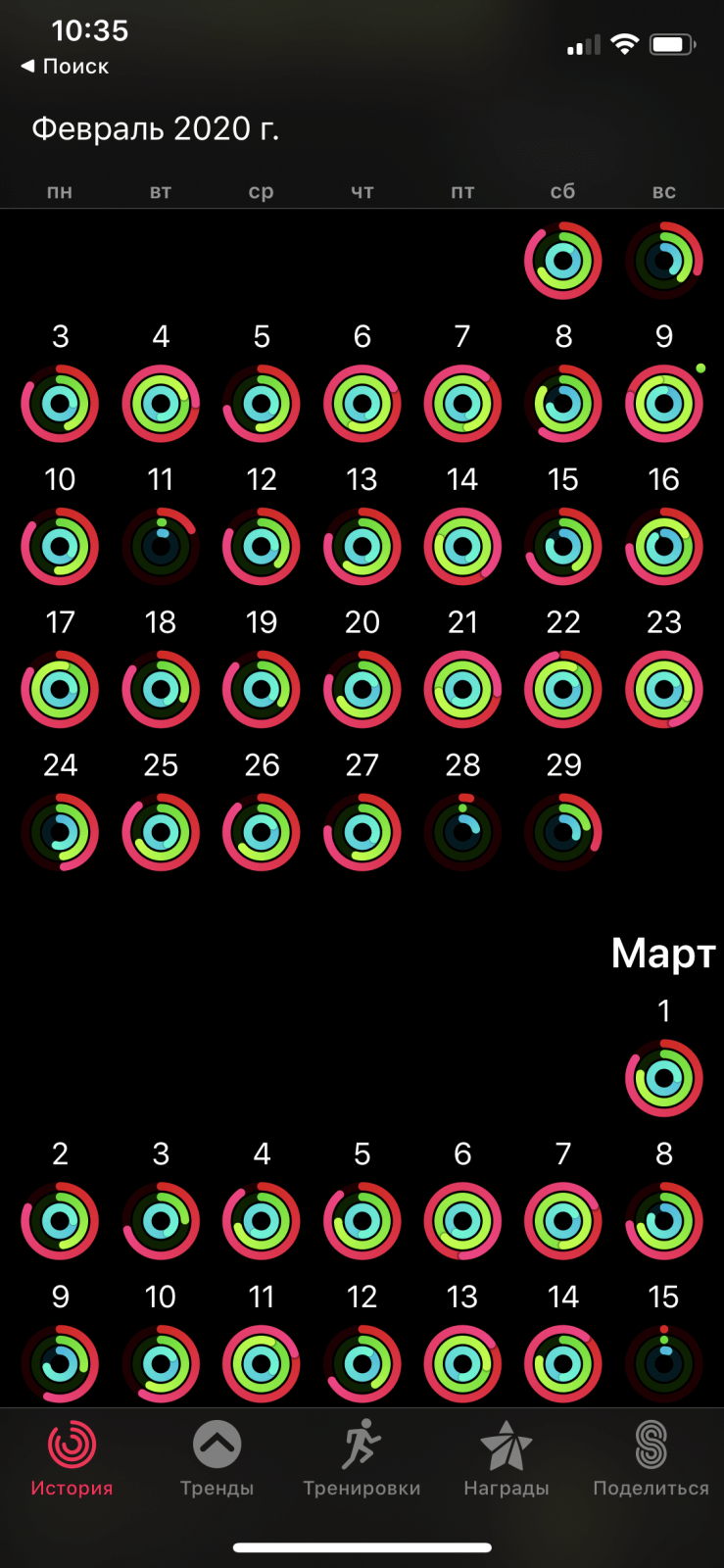Open March 8 activity day

point(663,1221)
